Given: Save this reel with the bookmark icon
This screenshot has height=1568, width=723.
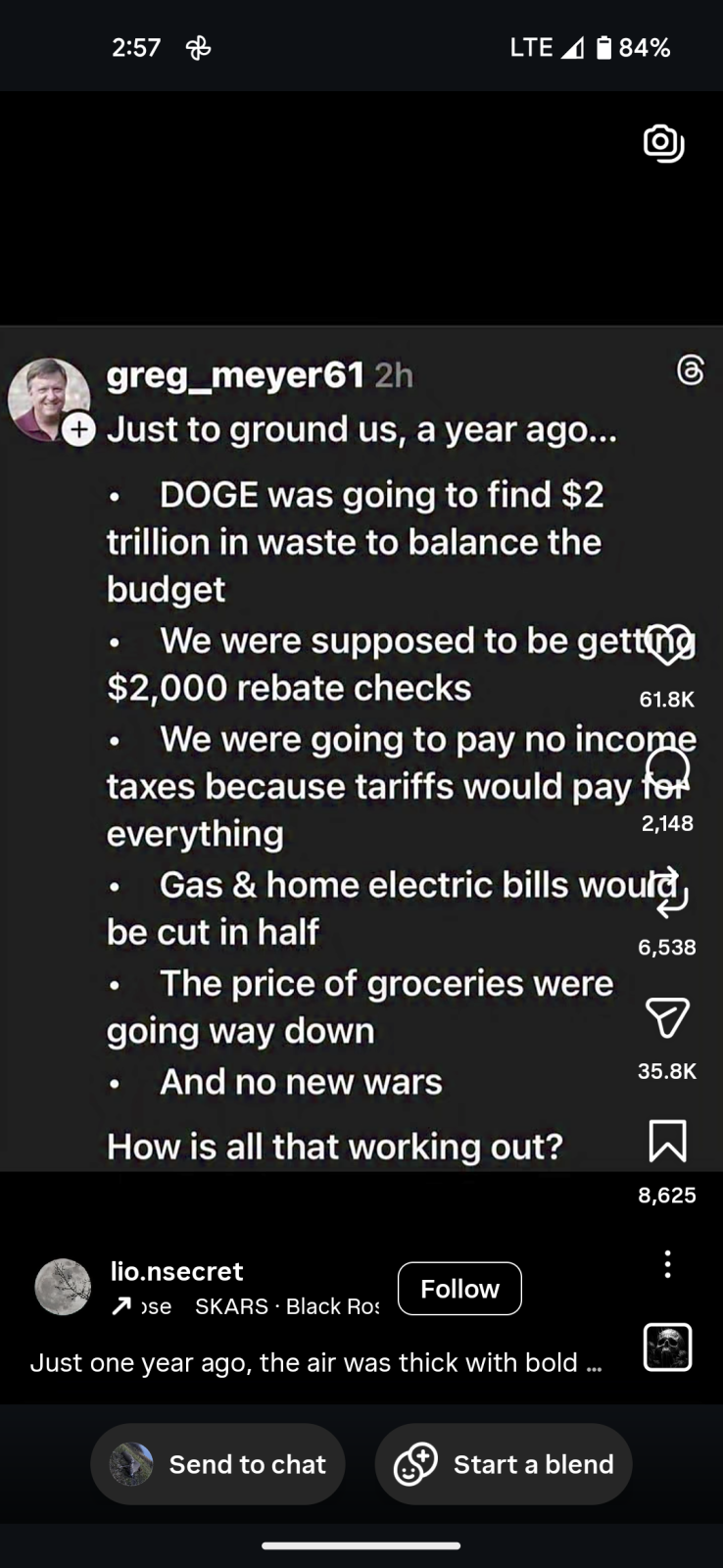Looking at the screenshot, I should coord(667,1141).
